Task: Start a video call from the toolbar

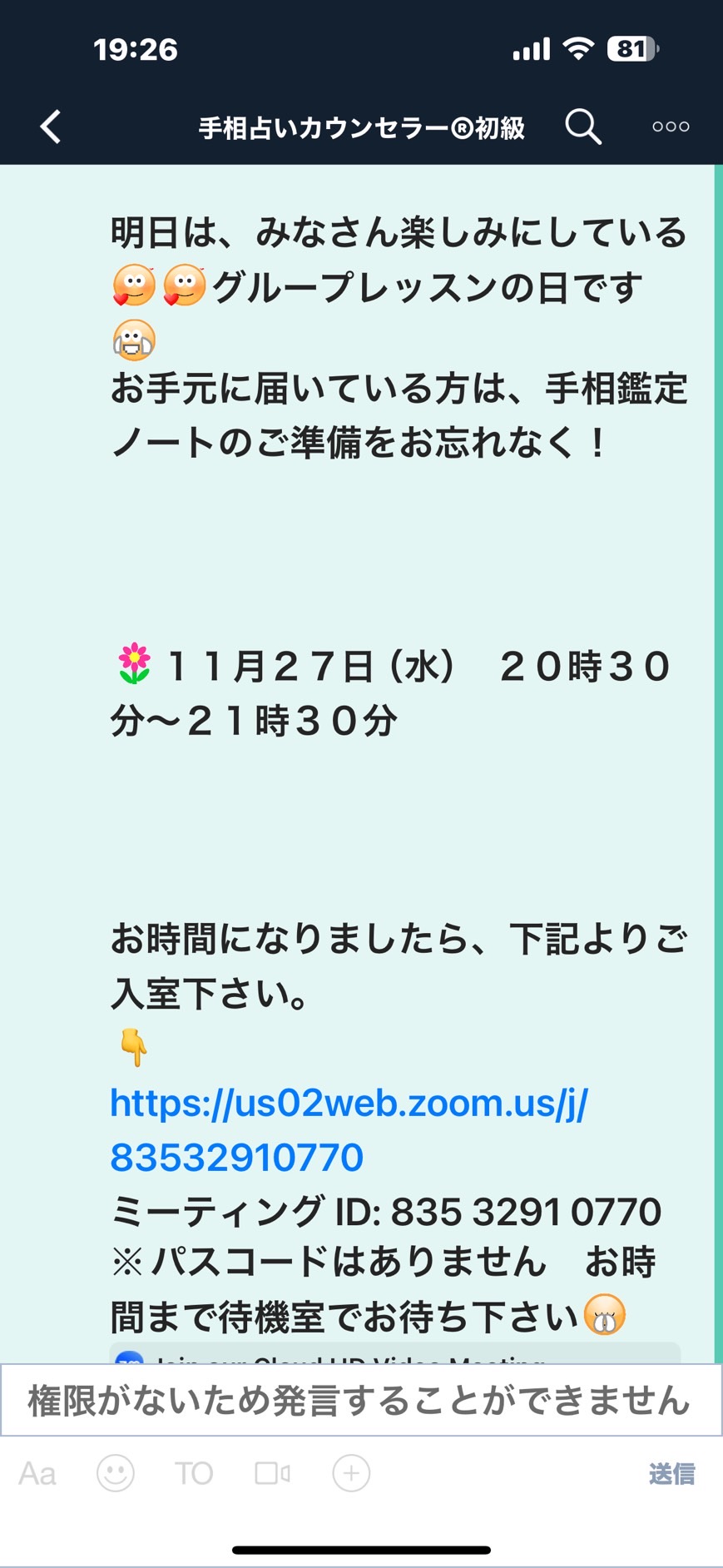Action: click(272, 1473)
